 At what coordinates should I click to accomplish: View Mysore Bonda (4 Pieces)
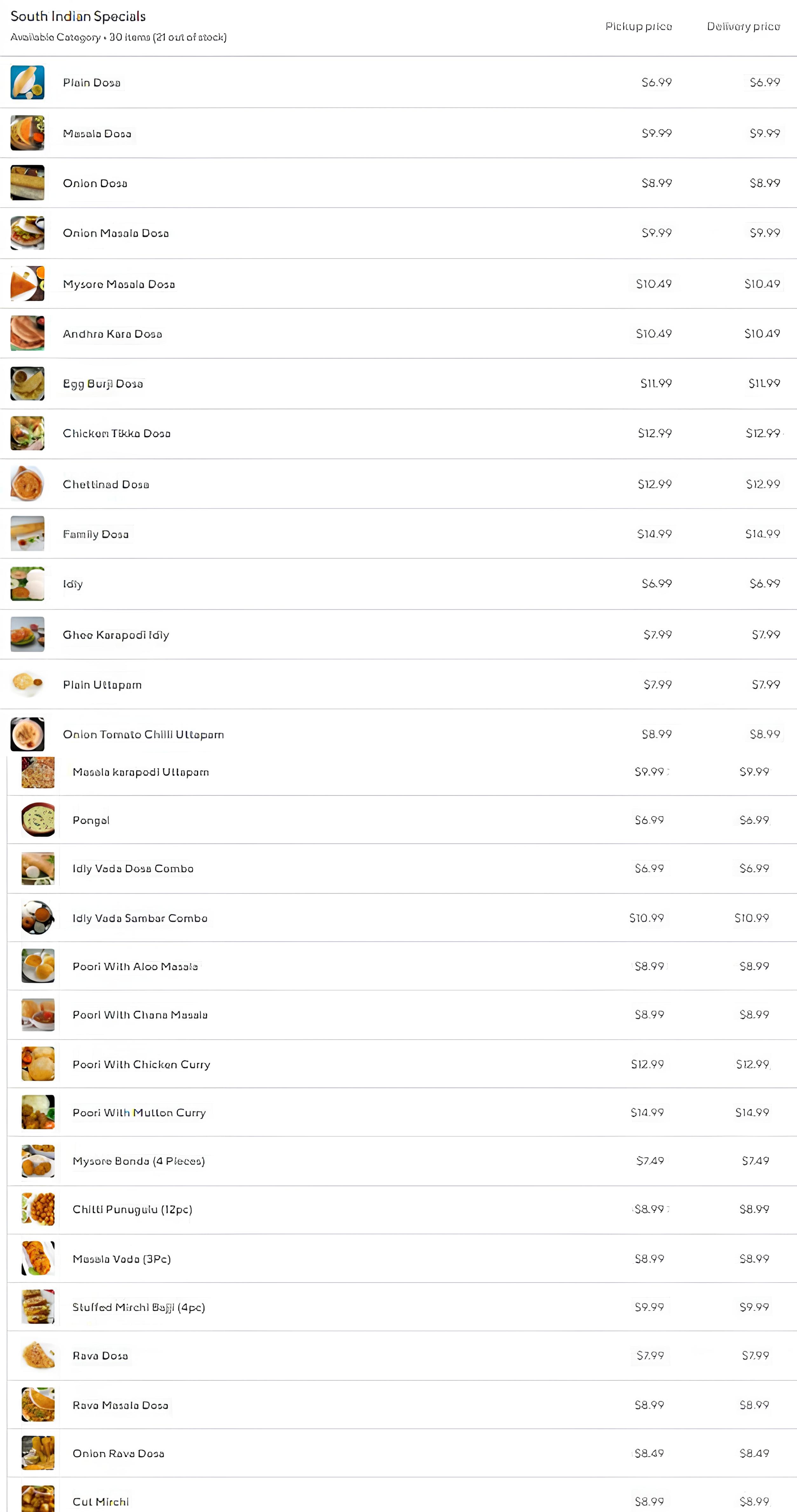click(x=402, y=1161)
